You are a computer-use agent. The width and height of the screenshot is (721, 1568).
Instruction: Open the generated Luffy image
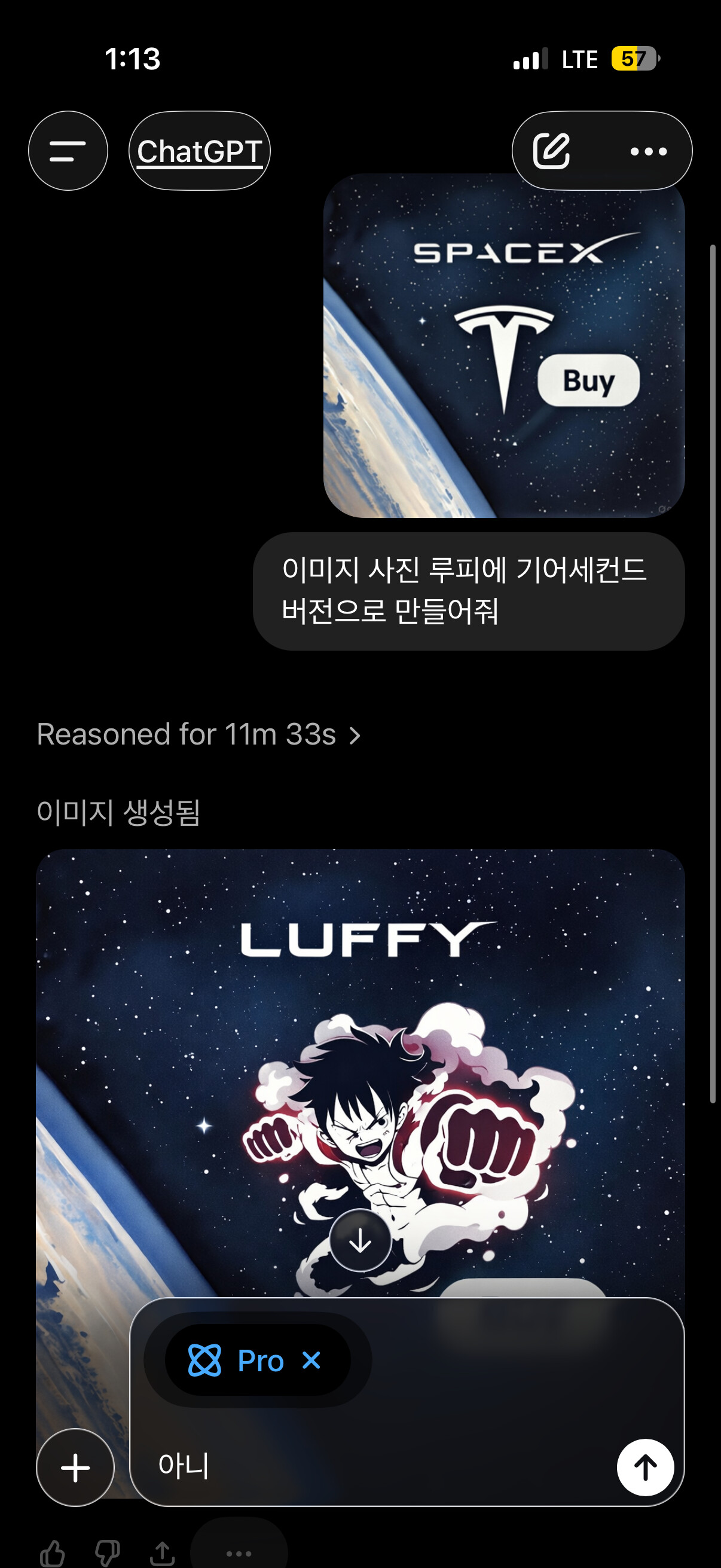(360, 1071)
